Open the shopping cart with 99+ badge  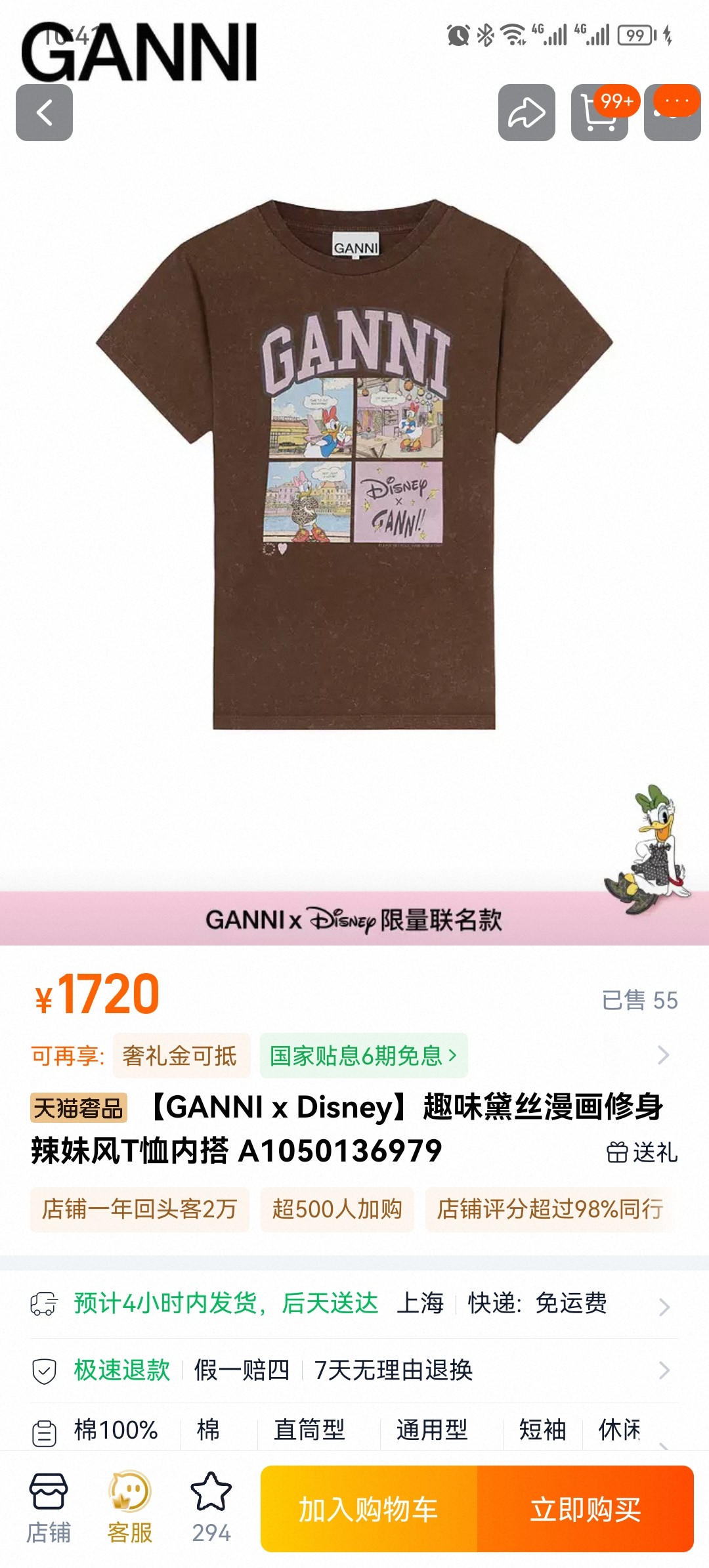(599, 112)
